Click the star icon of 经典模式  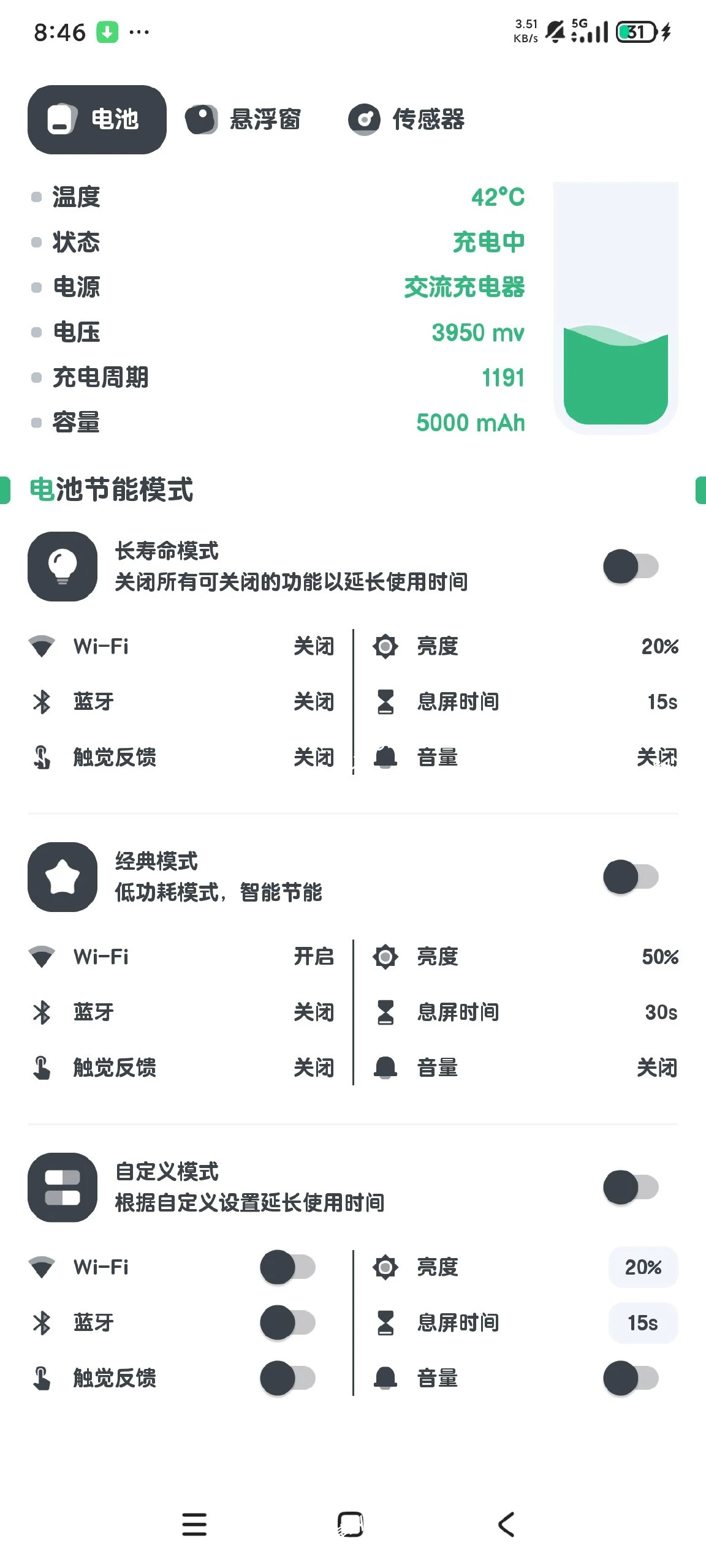click(61, 877)
